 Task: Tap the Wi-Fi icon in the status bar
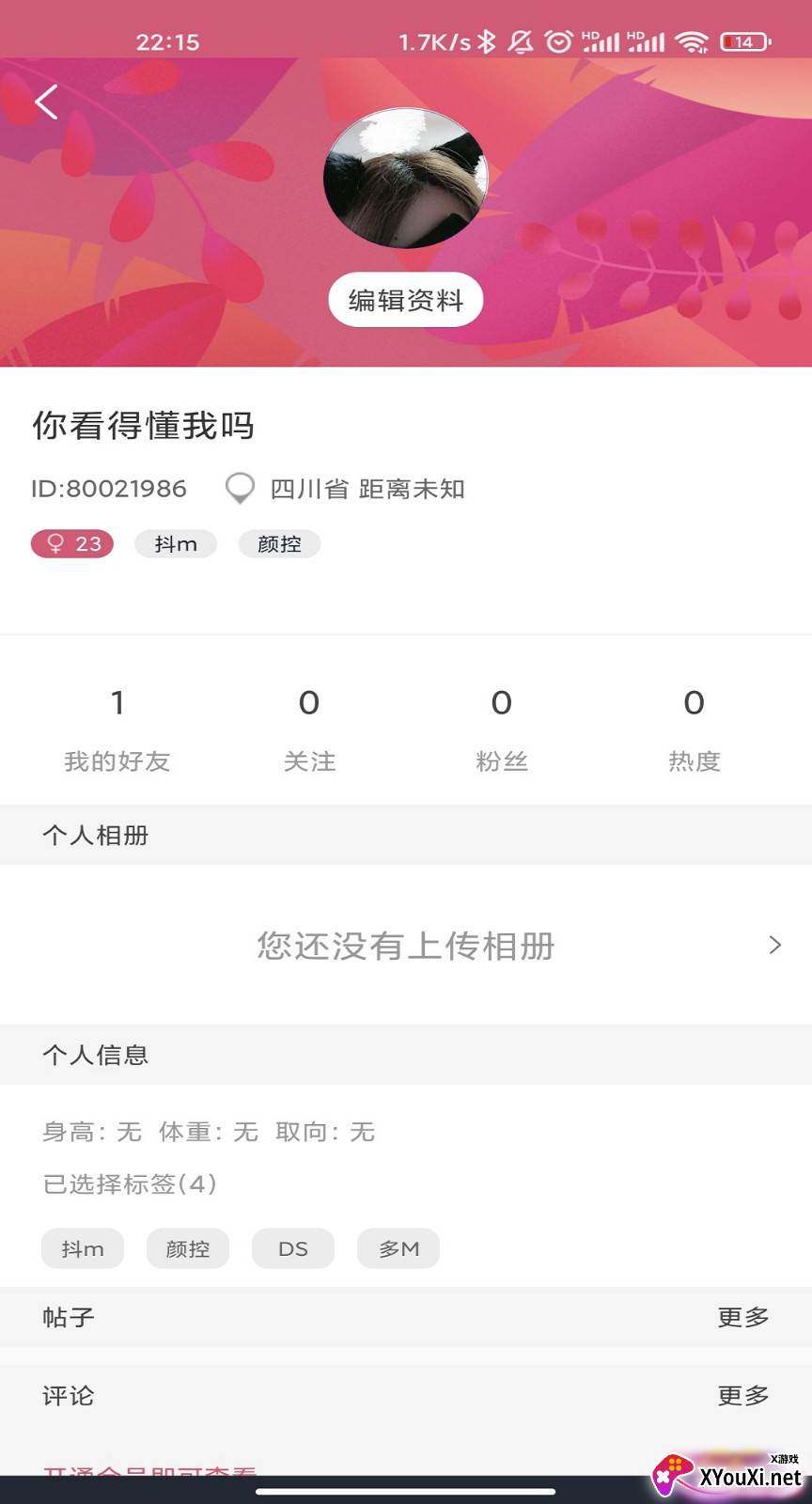pos(693,40)
